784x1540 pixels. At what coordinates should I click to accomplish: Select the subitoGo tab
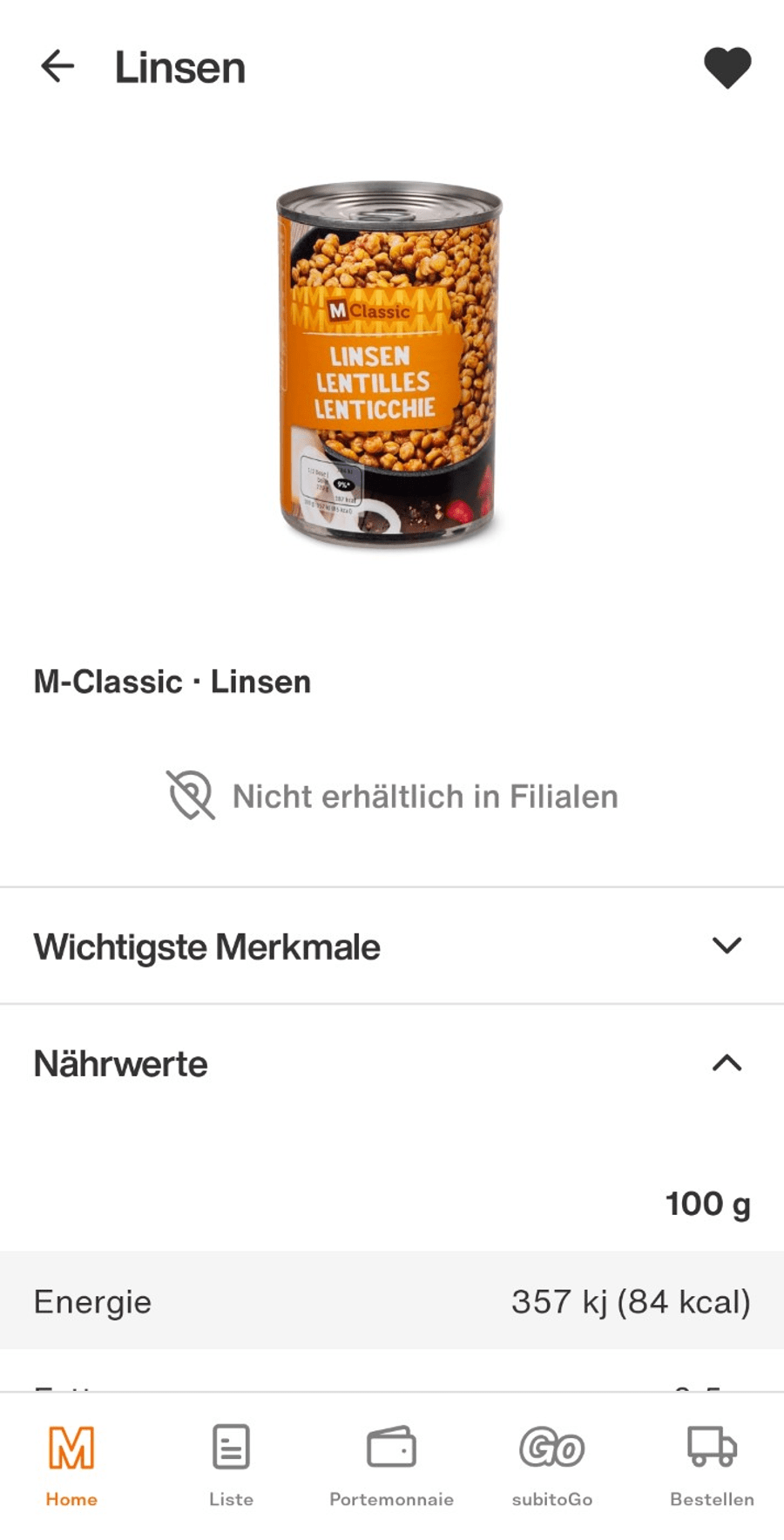coord(552,1464)
